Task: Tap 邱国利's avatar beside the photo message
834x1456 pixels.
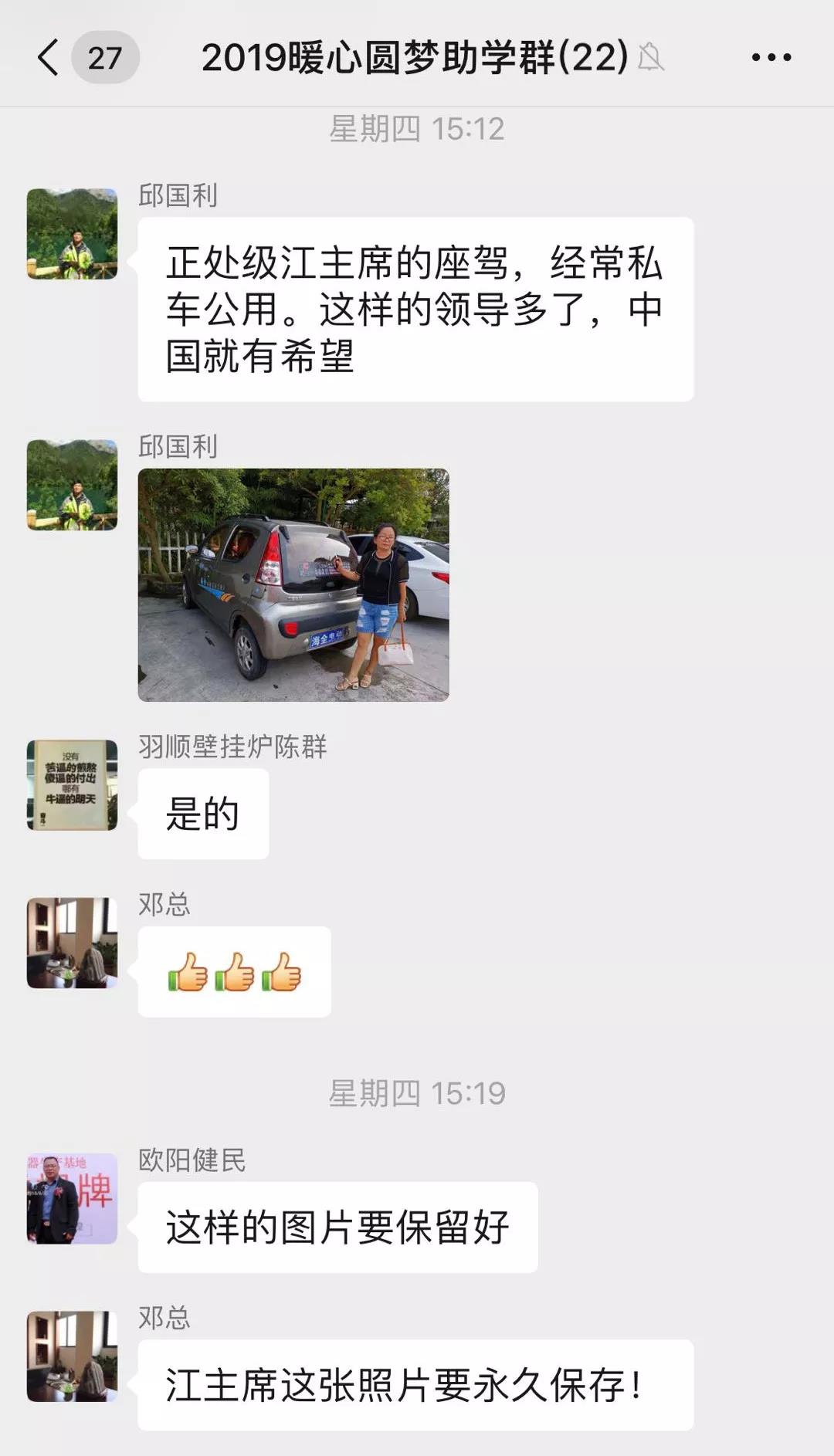Action: [x=73, y=485]
